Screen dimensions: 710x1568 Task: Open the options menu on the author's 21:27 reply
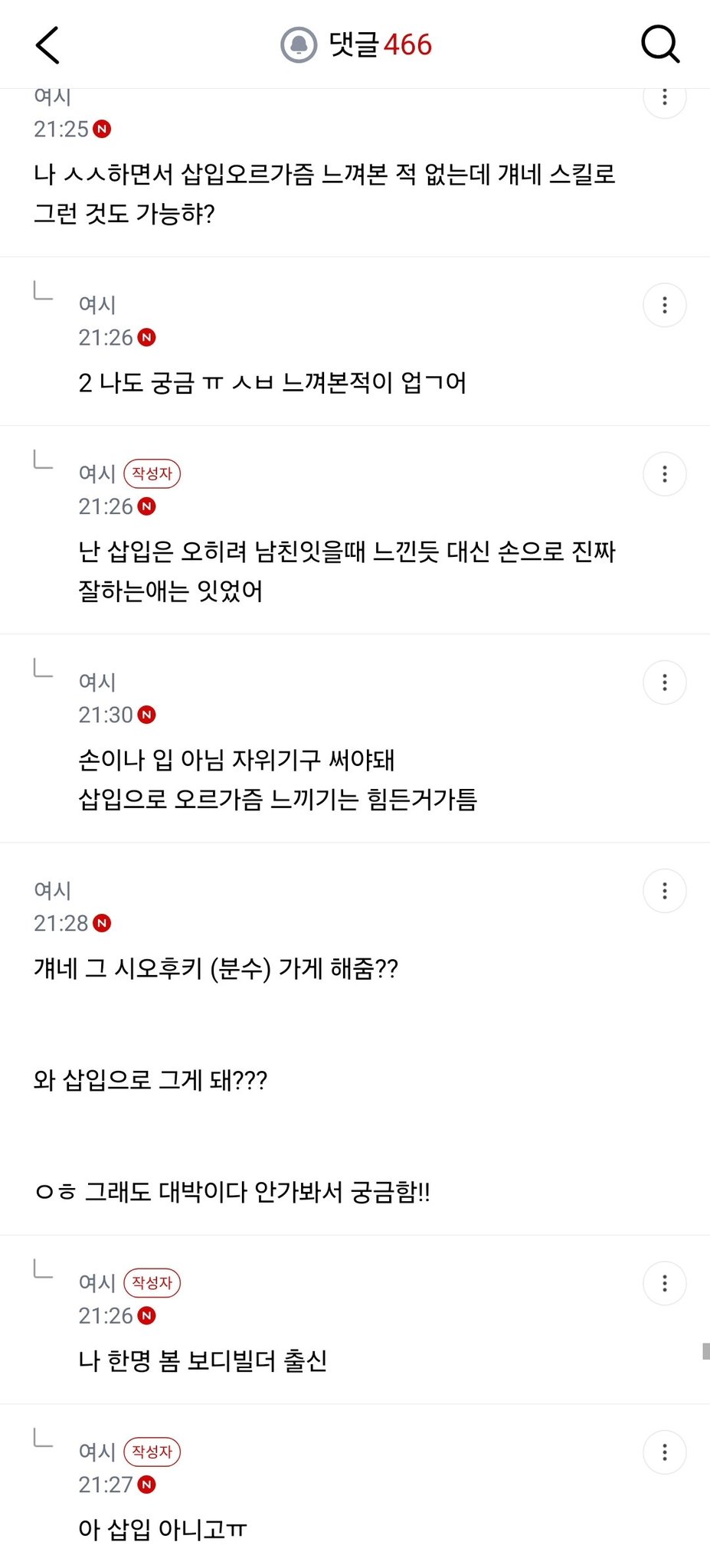664,1452
